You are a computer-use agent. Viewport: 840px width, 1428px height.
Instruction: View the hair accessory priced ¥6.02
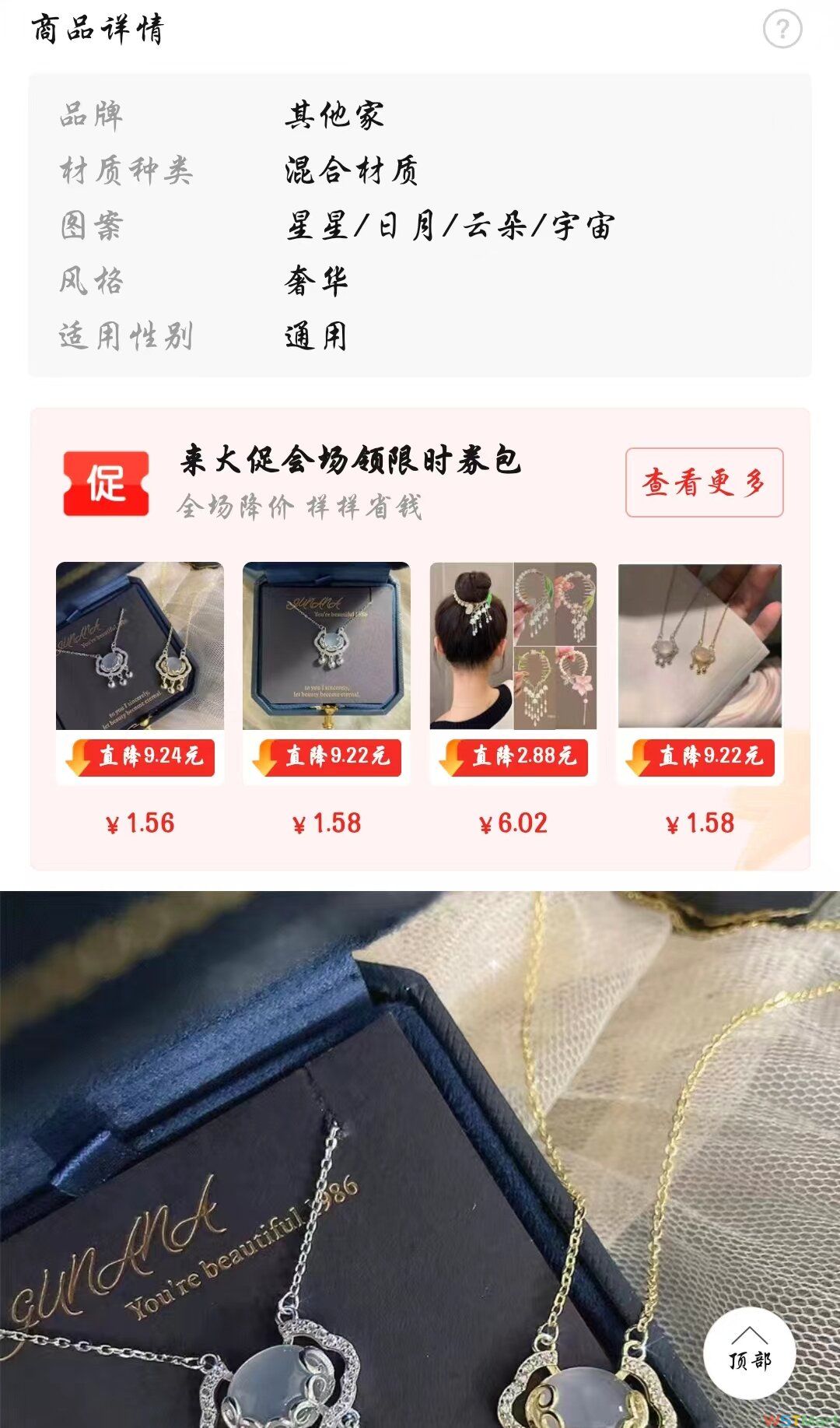[513, 646]
